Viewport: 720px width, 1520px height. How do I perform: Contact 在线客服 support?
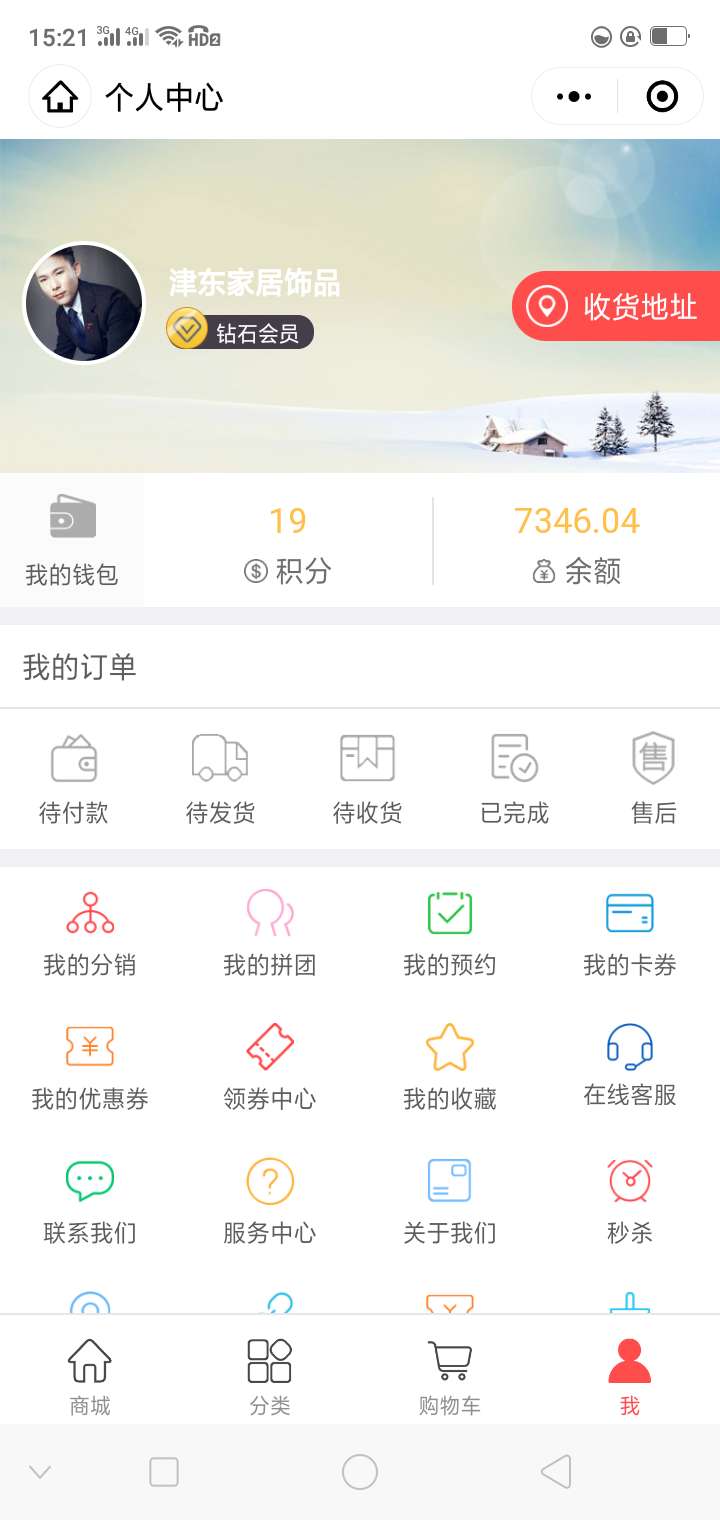630,1066
